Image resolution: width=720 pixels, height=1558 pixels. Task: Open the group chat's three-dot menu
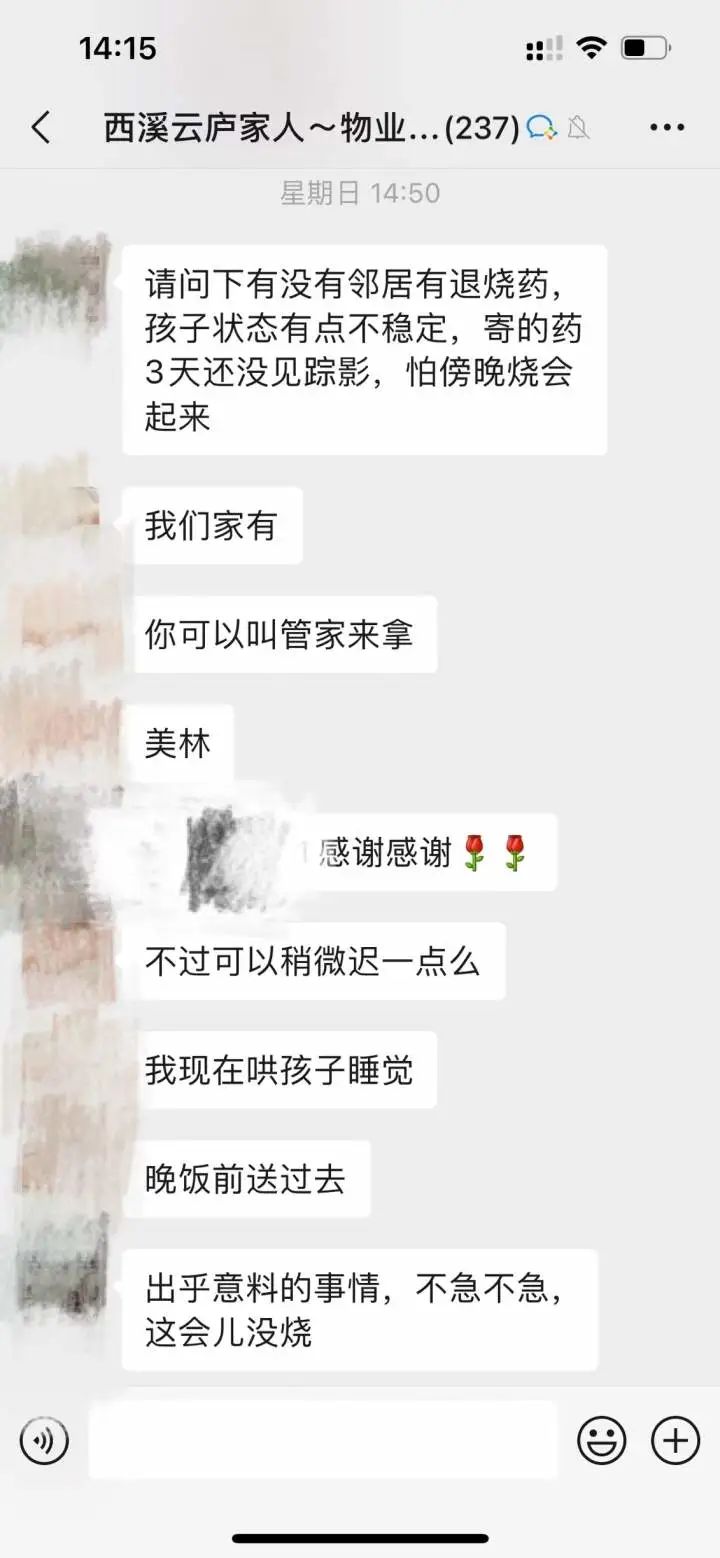click(x=667, y=127)
